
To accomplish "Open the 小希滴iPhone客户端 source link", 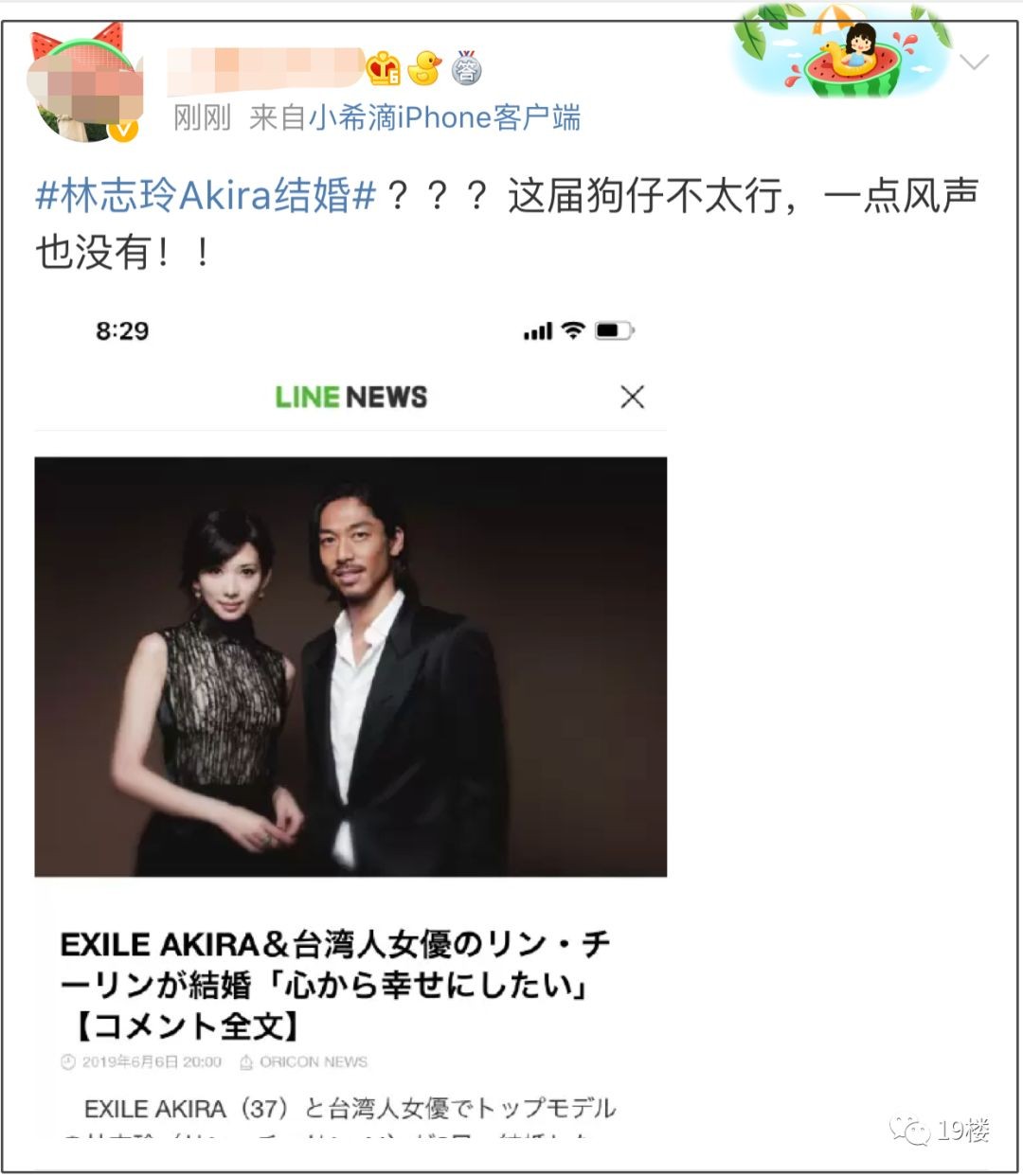I will (x=444, y=117).
